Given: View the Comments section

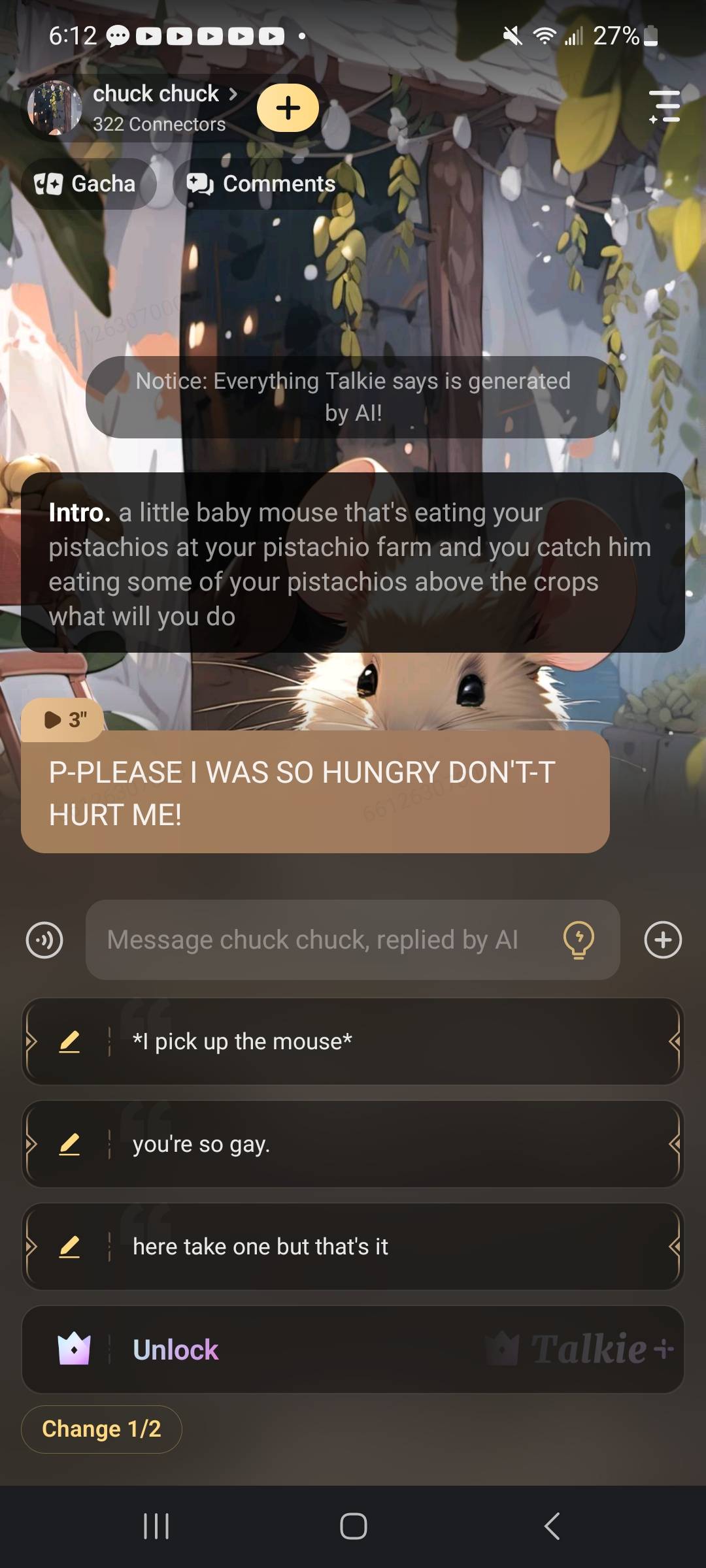Looking at the screenshot, I should pos(261,184).
